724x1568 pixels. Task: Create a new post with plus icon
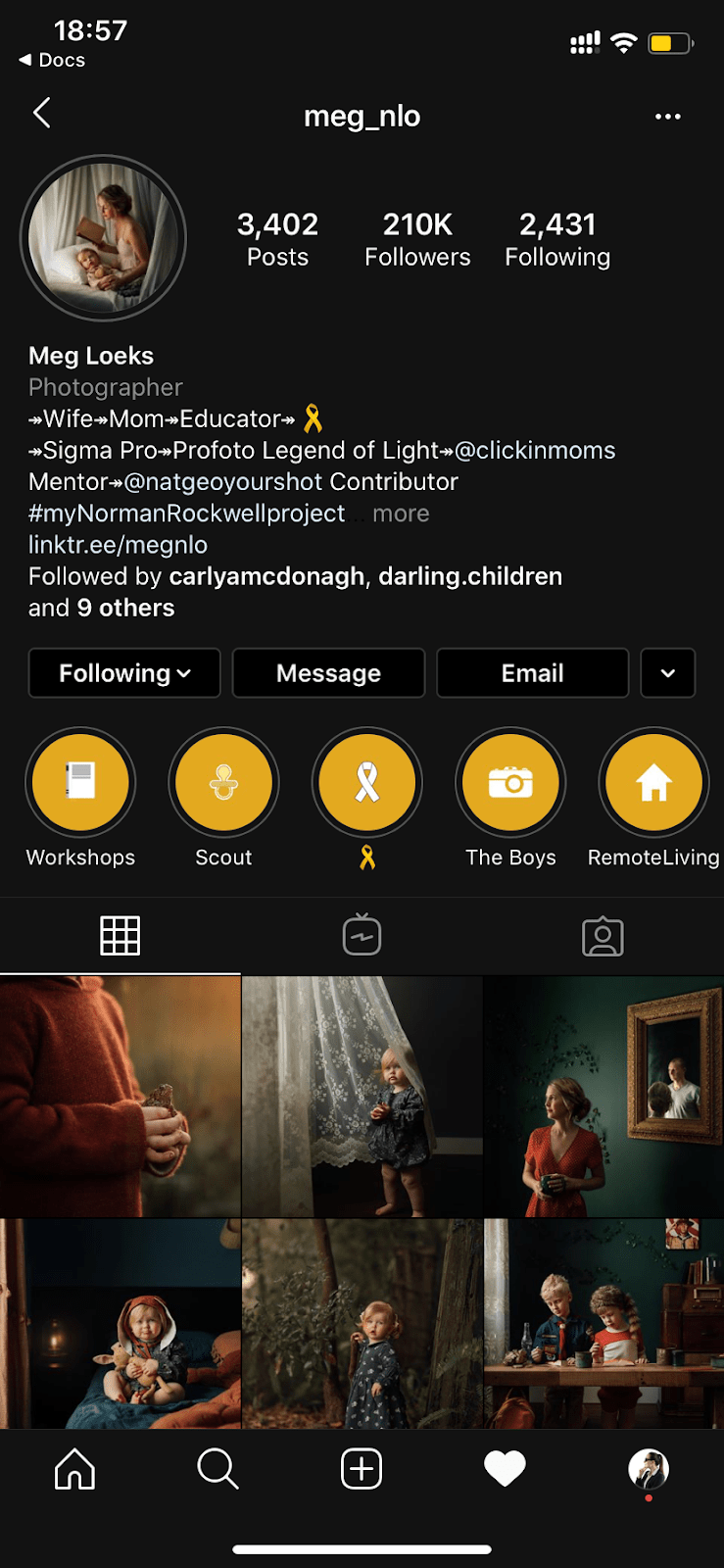point(362,1469)
